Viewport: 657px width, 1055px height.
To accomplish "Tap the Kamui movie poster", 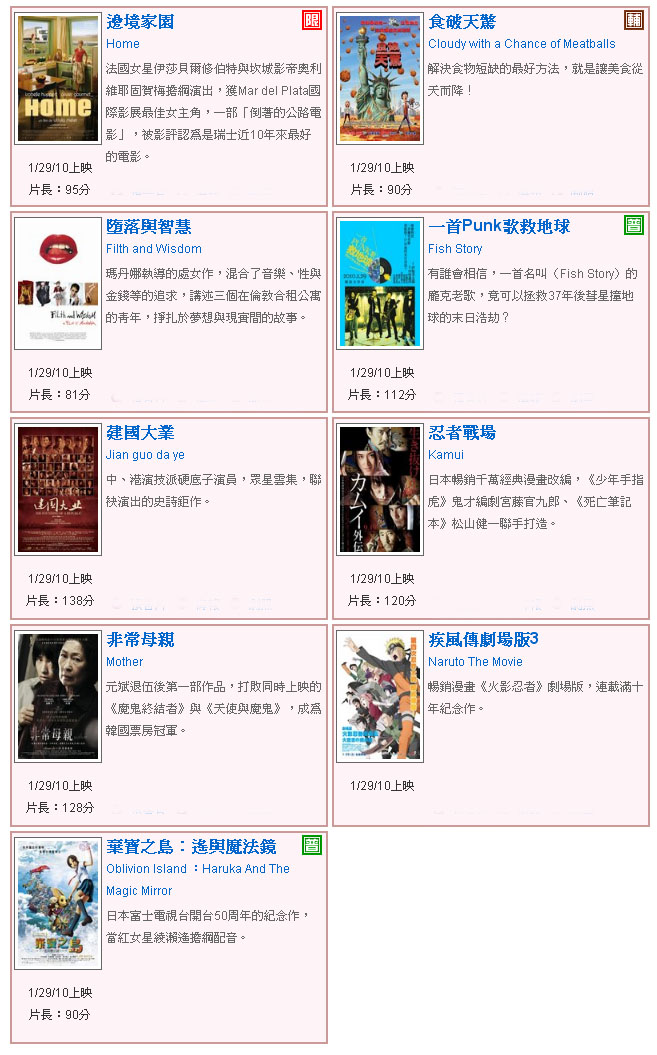I will (x=380, y=490).
